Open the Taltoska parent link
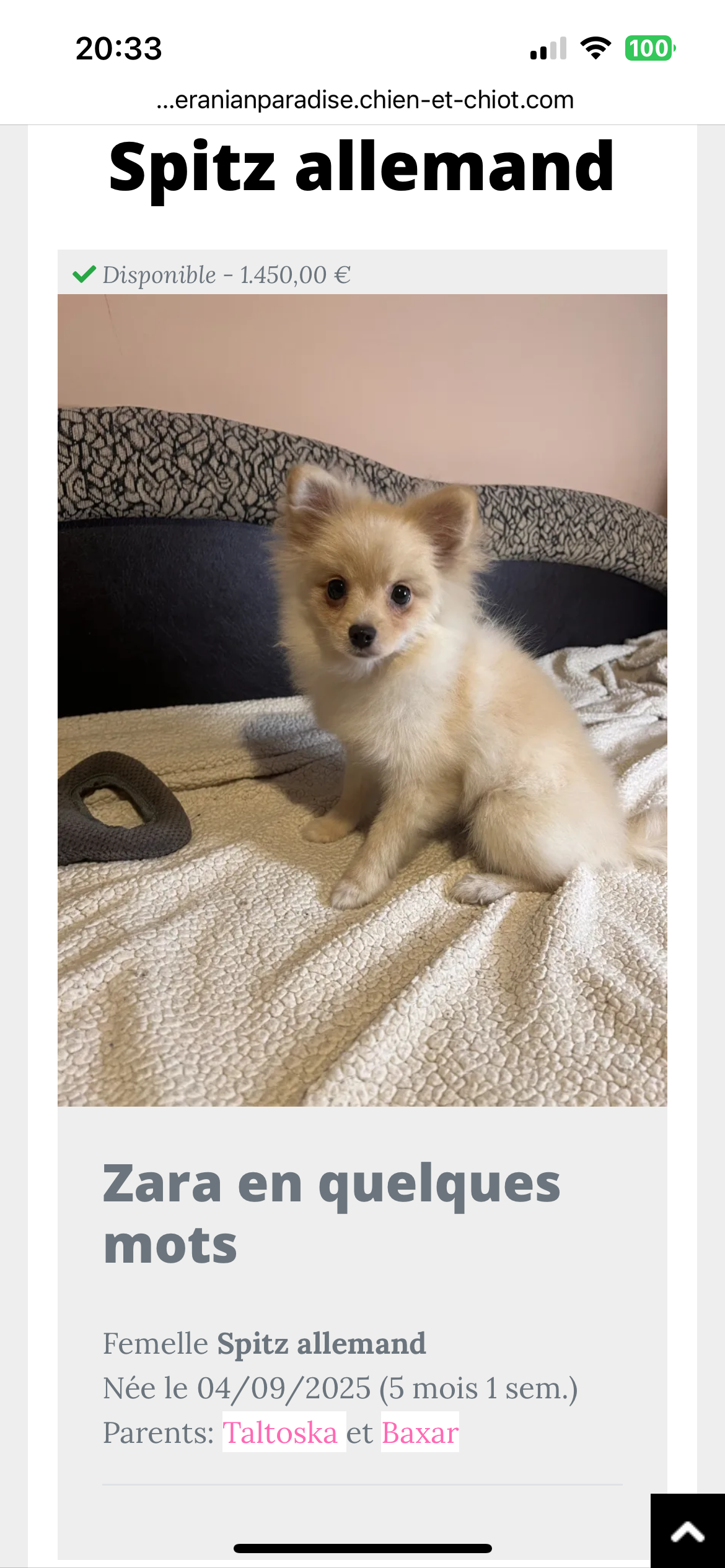The width and height of the screenshot is (725, 1568). point(280,1432)
